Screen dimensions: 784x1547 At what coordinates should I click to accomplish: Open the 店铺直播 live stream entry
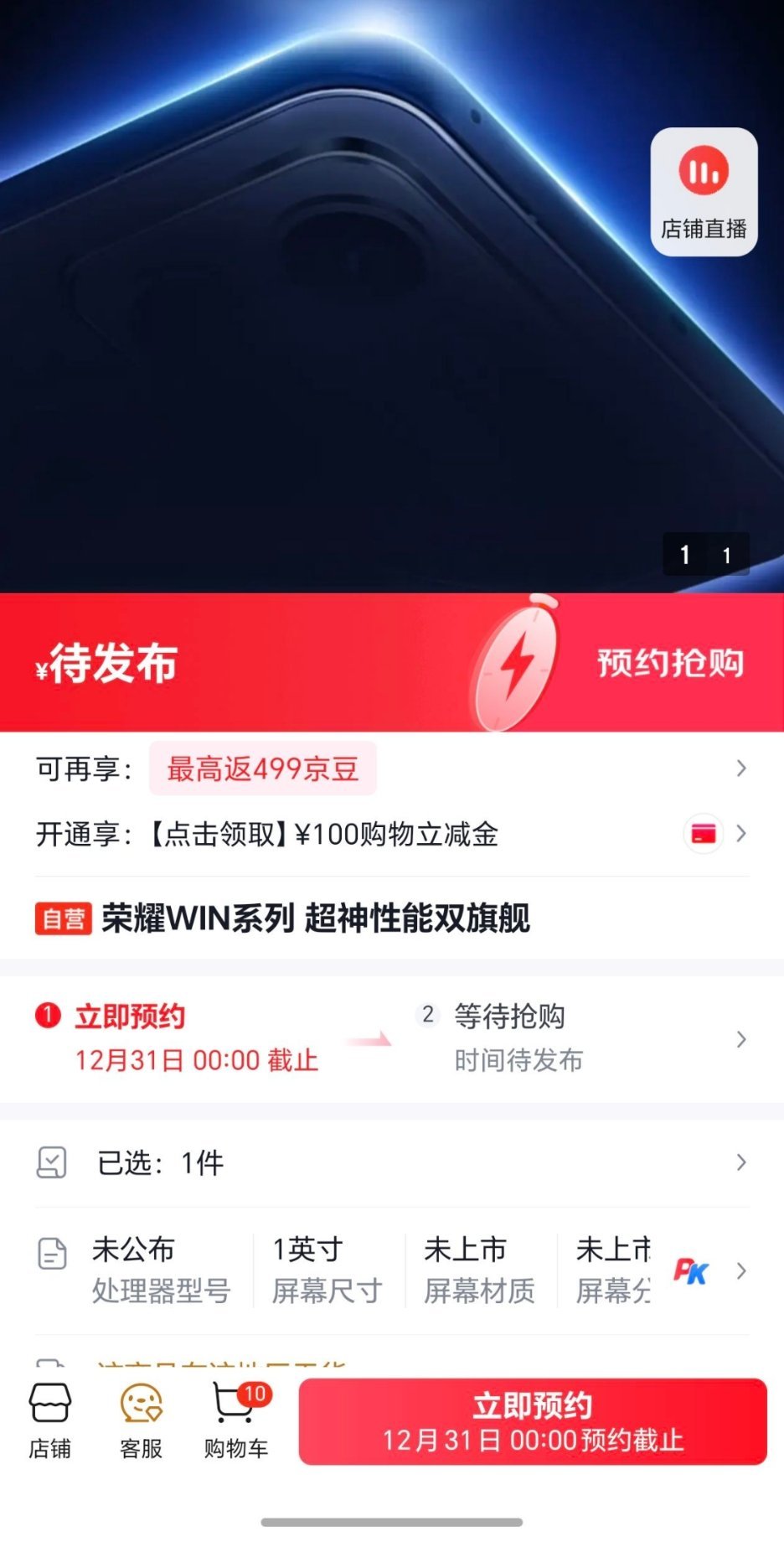pos(704,191)
